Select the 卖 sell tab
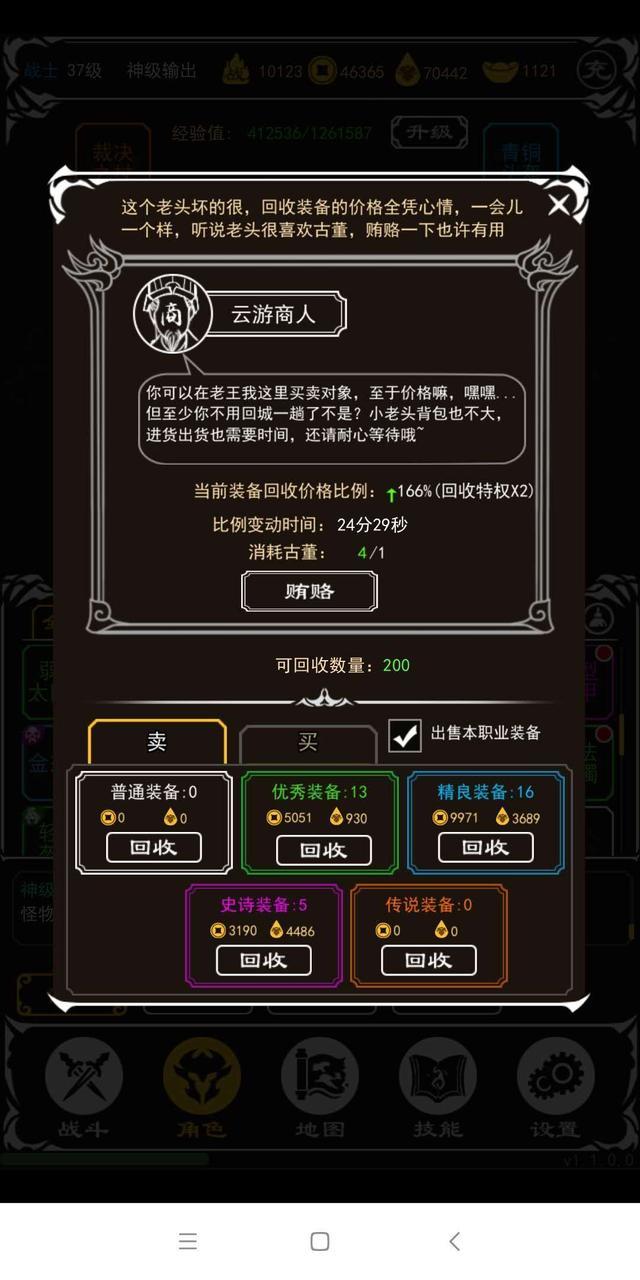Viewport: 640px width, 1280px height. pos(157,742)
